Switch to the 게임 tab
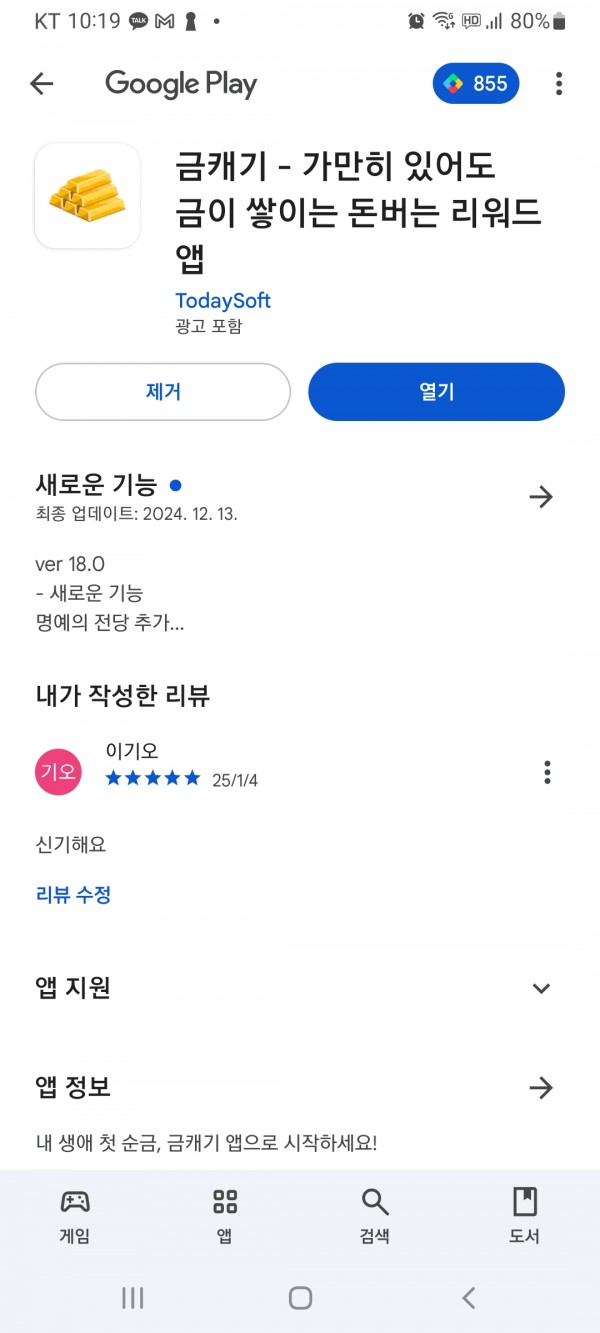This screenshot has height=1333, width=600. click(x=75, y=1216)
